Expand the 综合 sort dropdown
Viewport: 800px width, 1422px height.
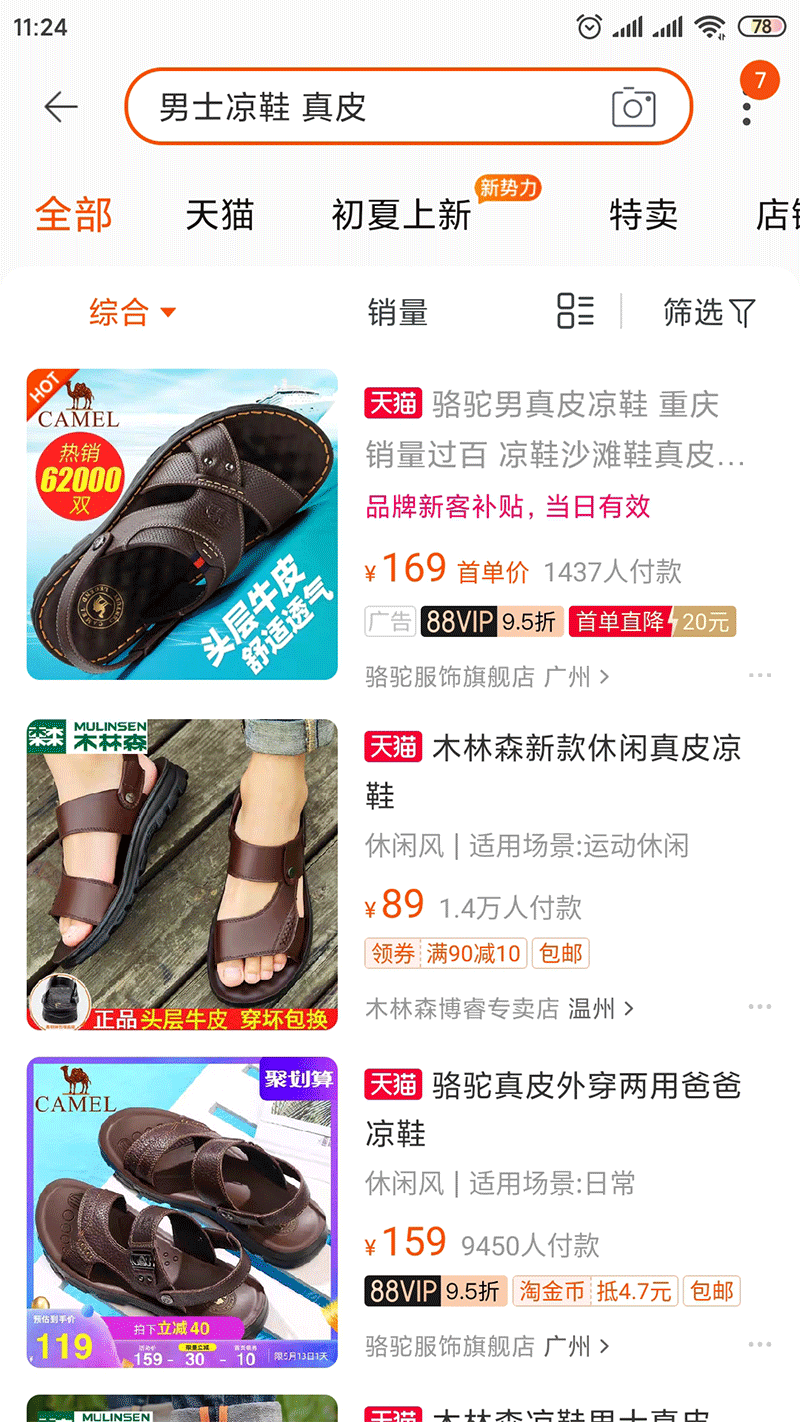point(132,312)
